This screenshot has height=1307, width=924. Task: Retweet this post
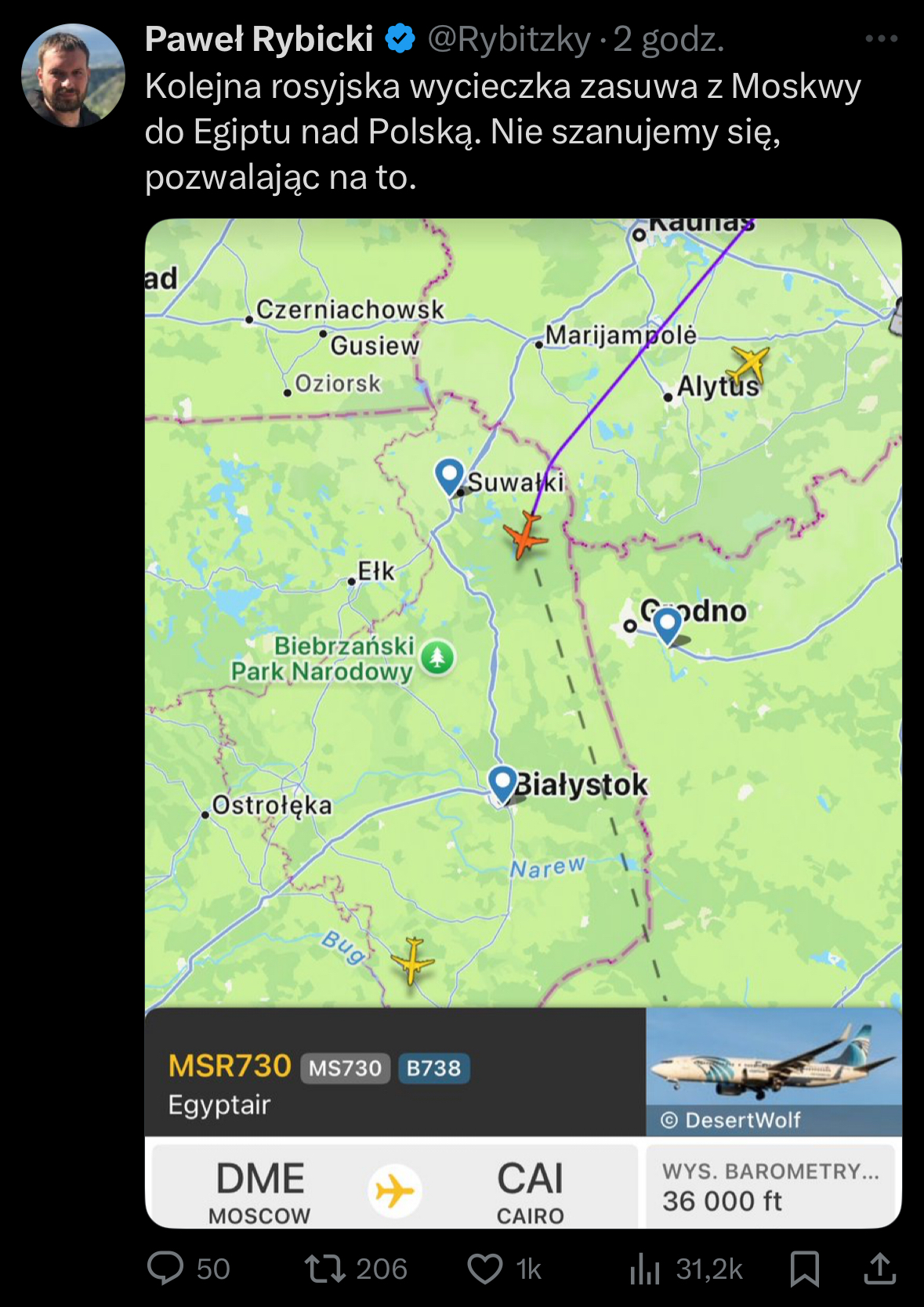tap(325, 1268)
